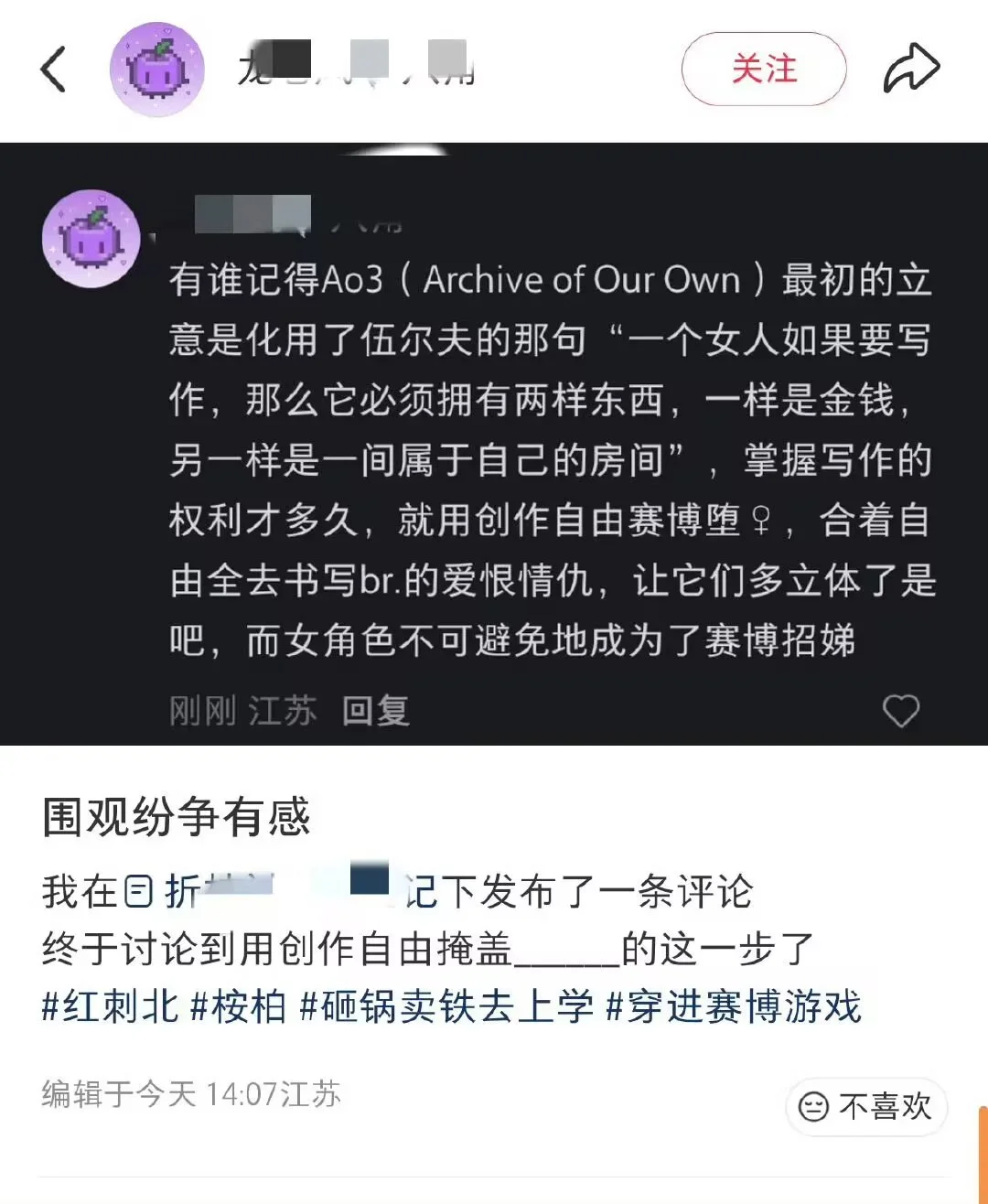The height and width of the screenshot is (1204, 988).
Task: Open the #红刺北 hashtag
Action: (111, 1007)
